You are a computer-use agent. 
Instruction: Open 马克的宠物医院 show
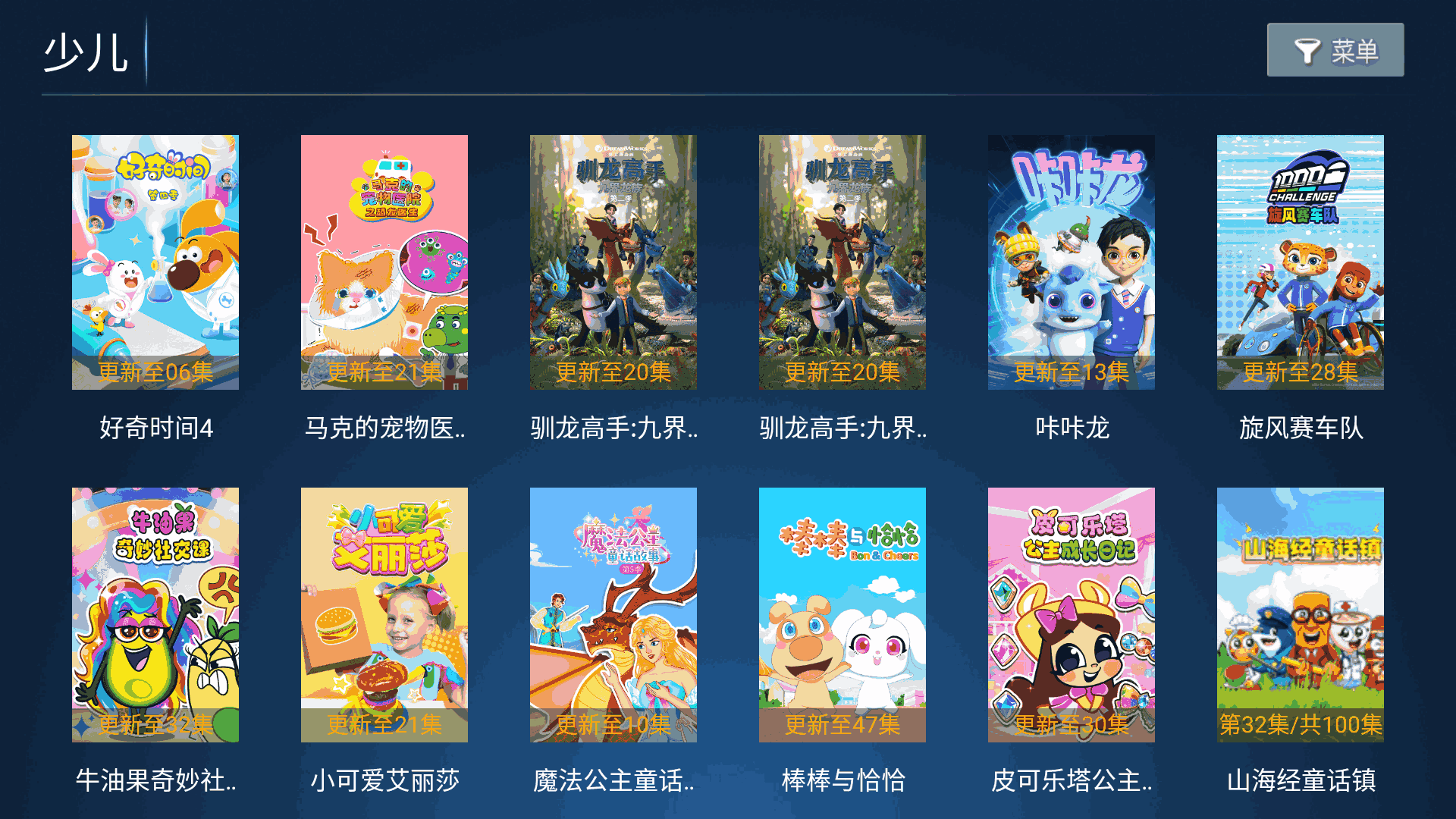click(x=384, y=262)
